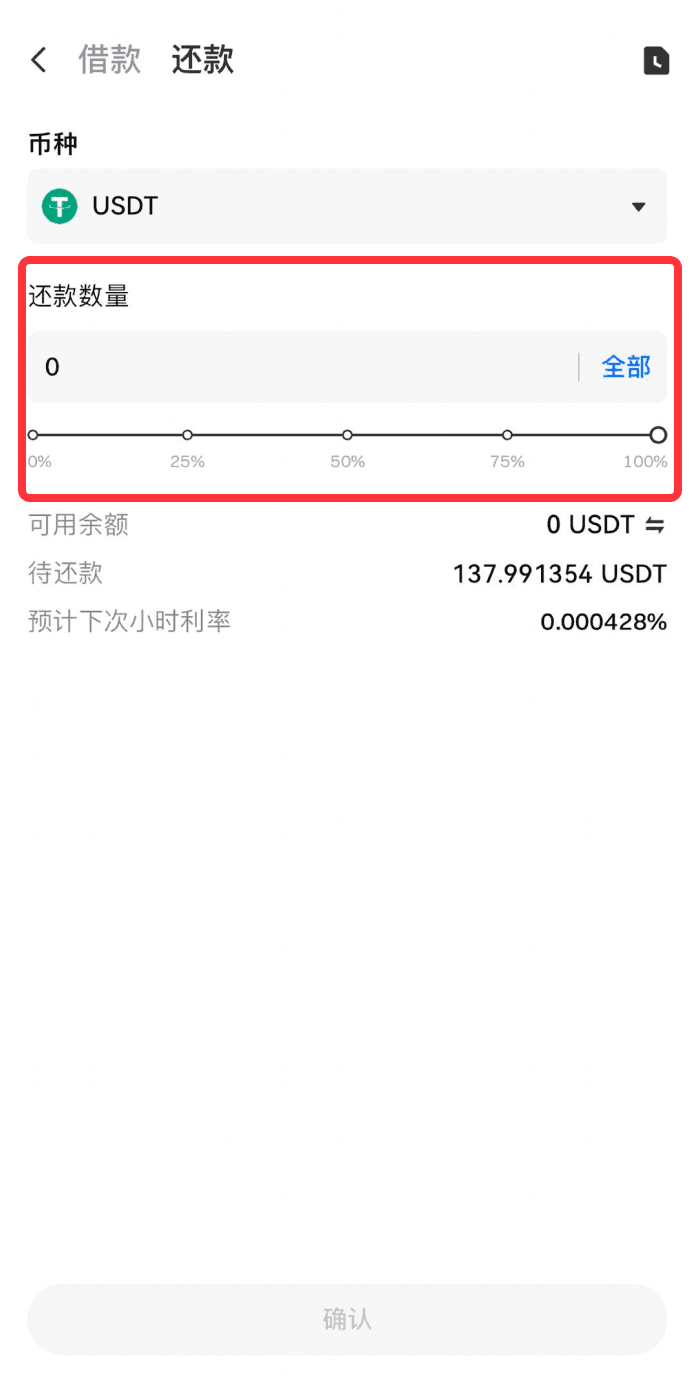Go back using the arrow
This screenshot has height=1384, width=694.
38,60
